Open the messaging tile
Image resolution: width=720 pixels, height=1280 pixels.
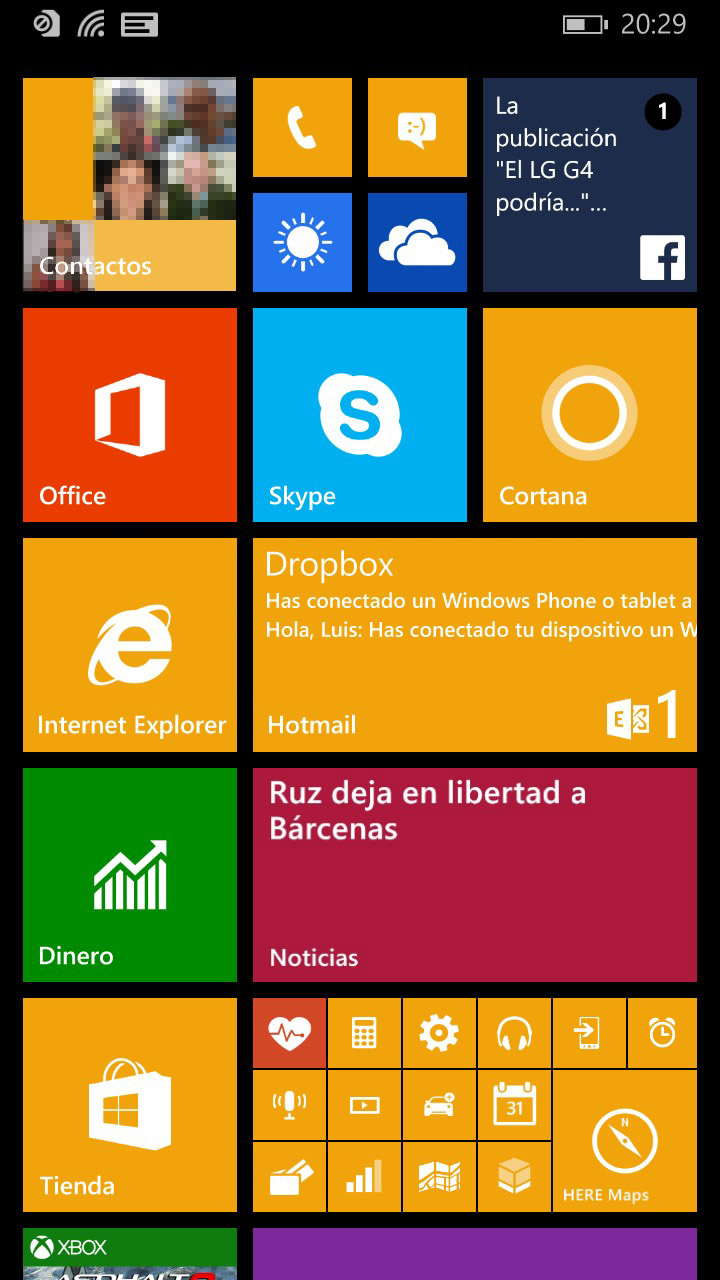click(x=417, y=128)
